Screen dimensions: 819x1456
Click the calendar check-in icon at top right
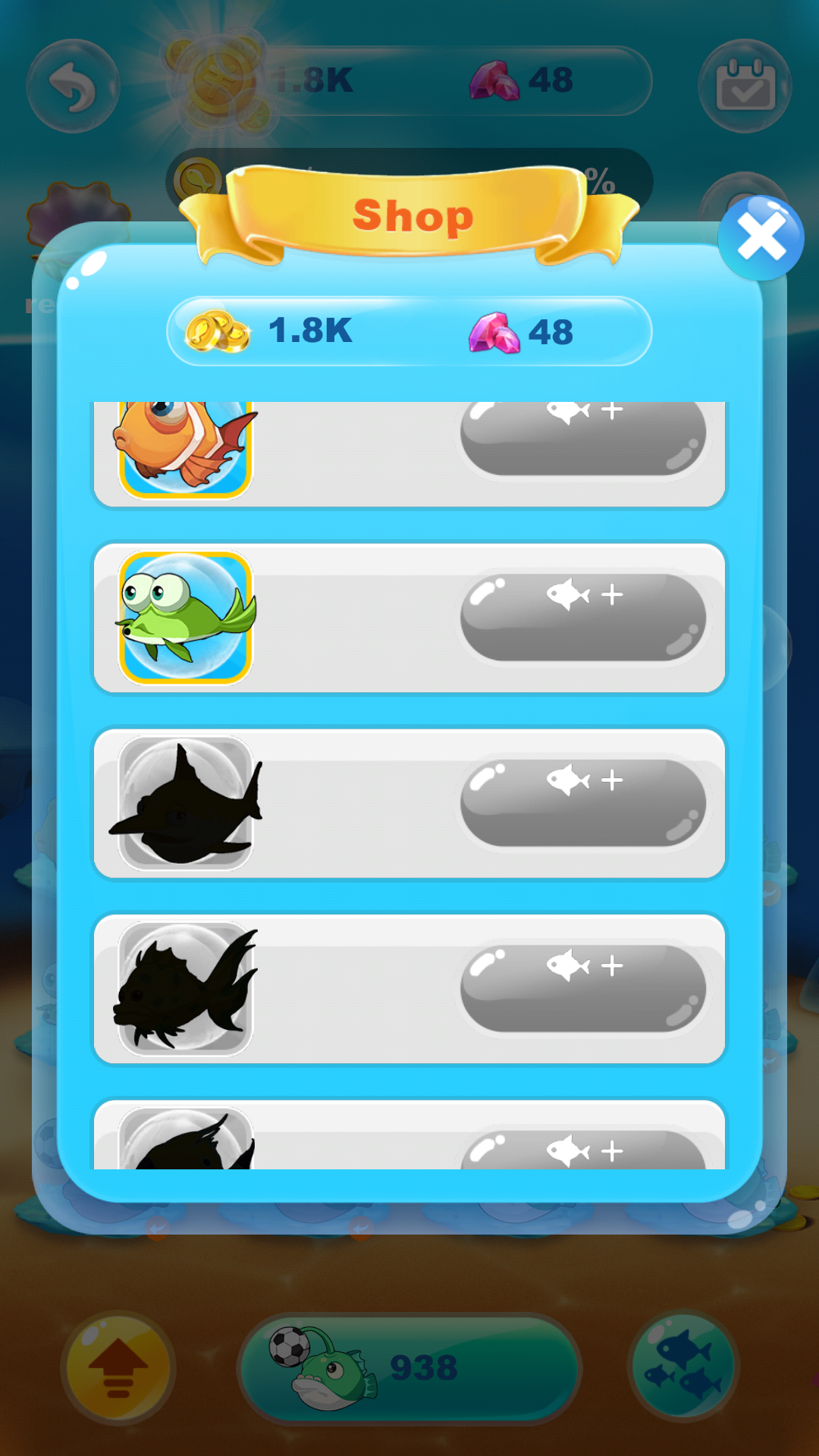pyautogui.click(x=745, y=86)
